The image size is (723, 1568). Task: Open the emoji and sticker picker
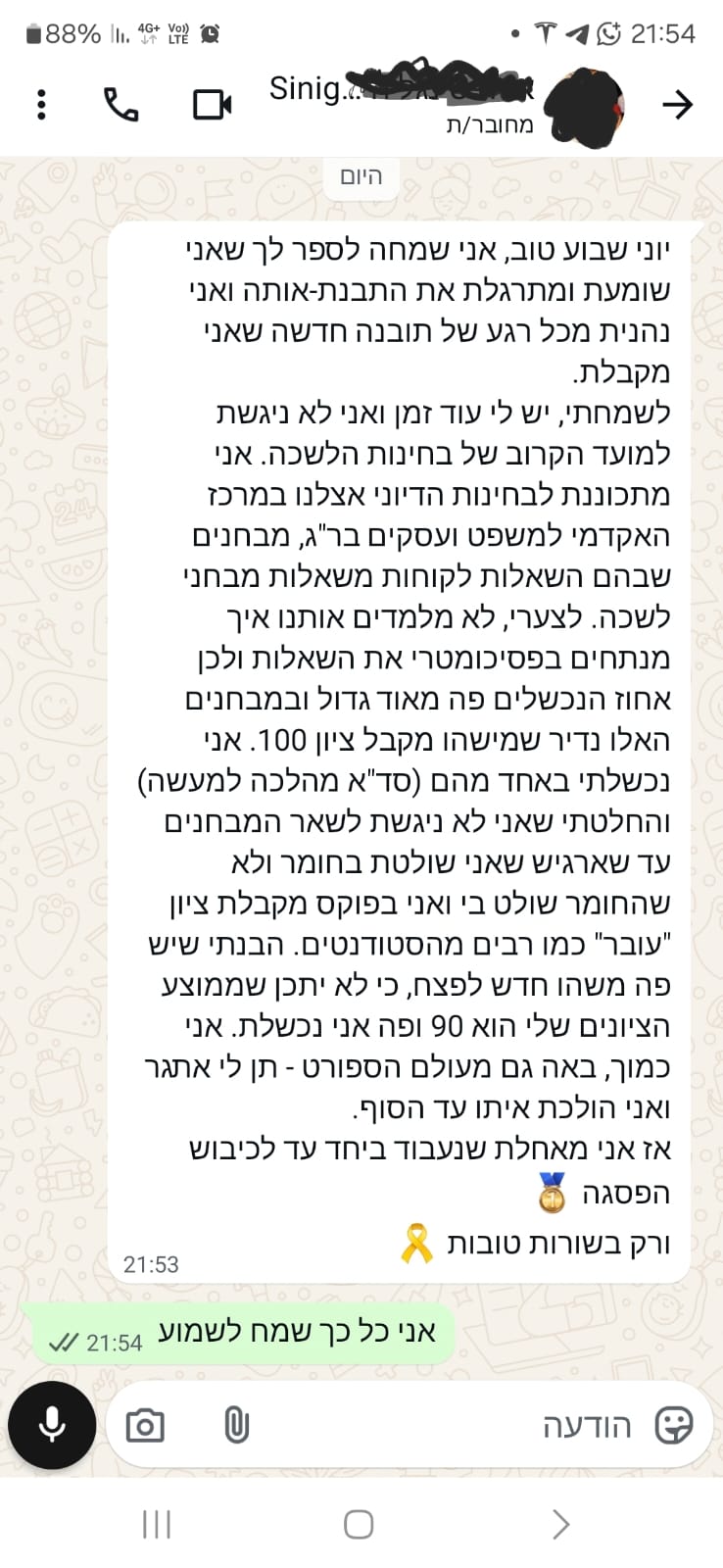point(674,1425)
